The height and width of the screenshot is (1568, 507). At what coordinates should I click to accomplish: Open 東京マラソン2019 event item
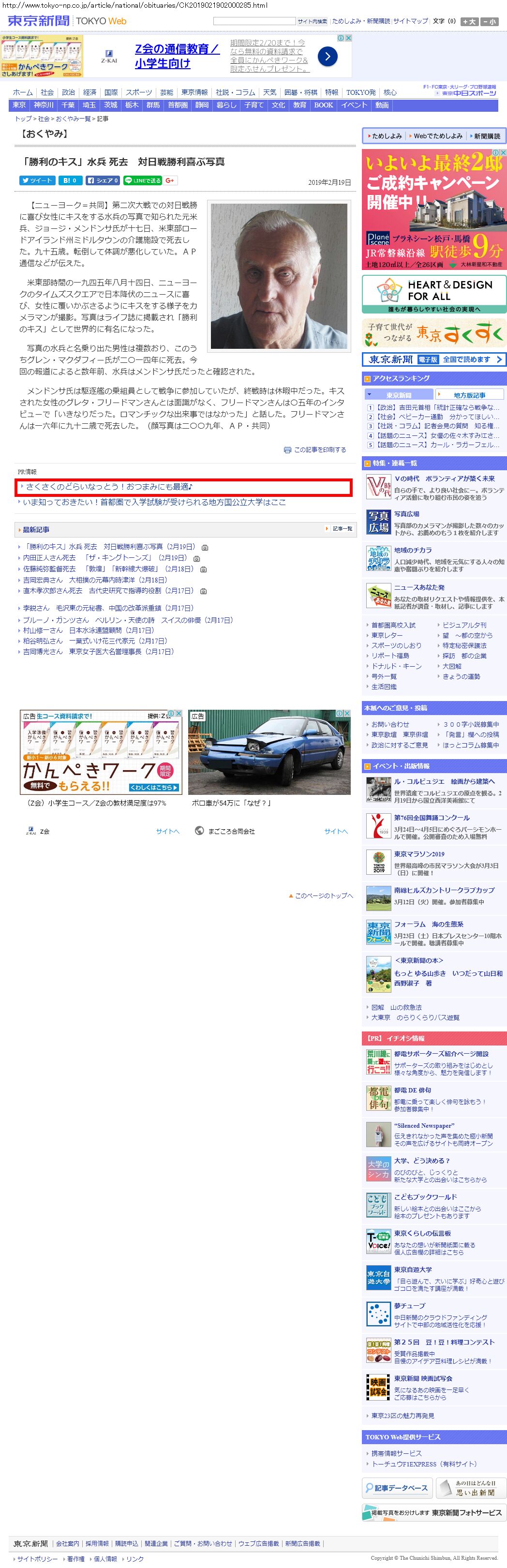click(419, 854)
